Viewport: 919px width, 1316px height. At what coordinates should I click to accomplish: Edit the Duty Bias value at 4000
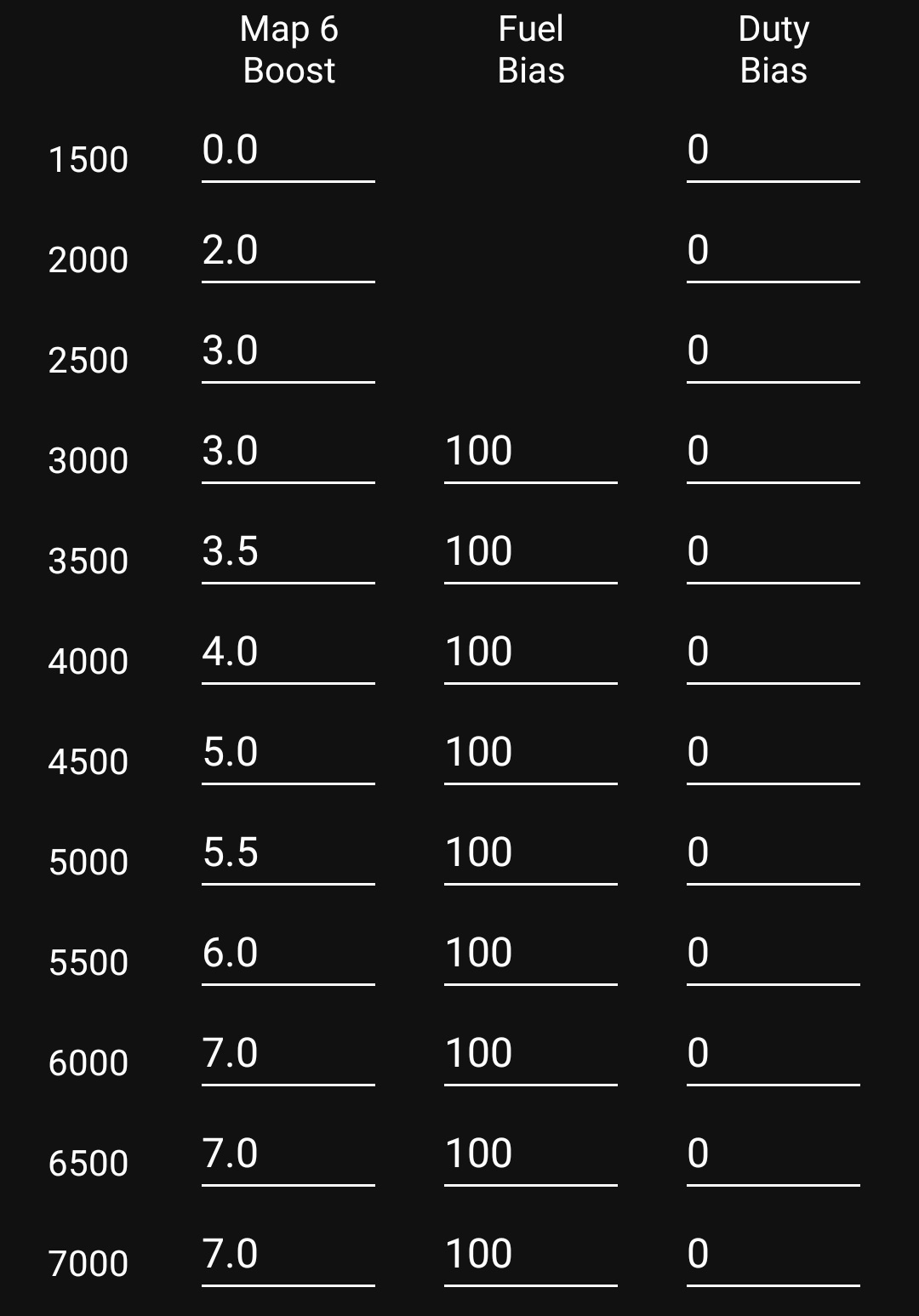tap(773, 653)
